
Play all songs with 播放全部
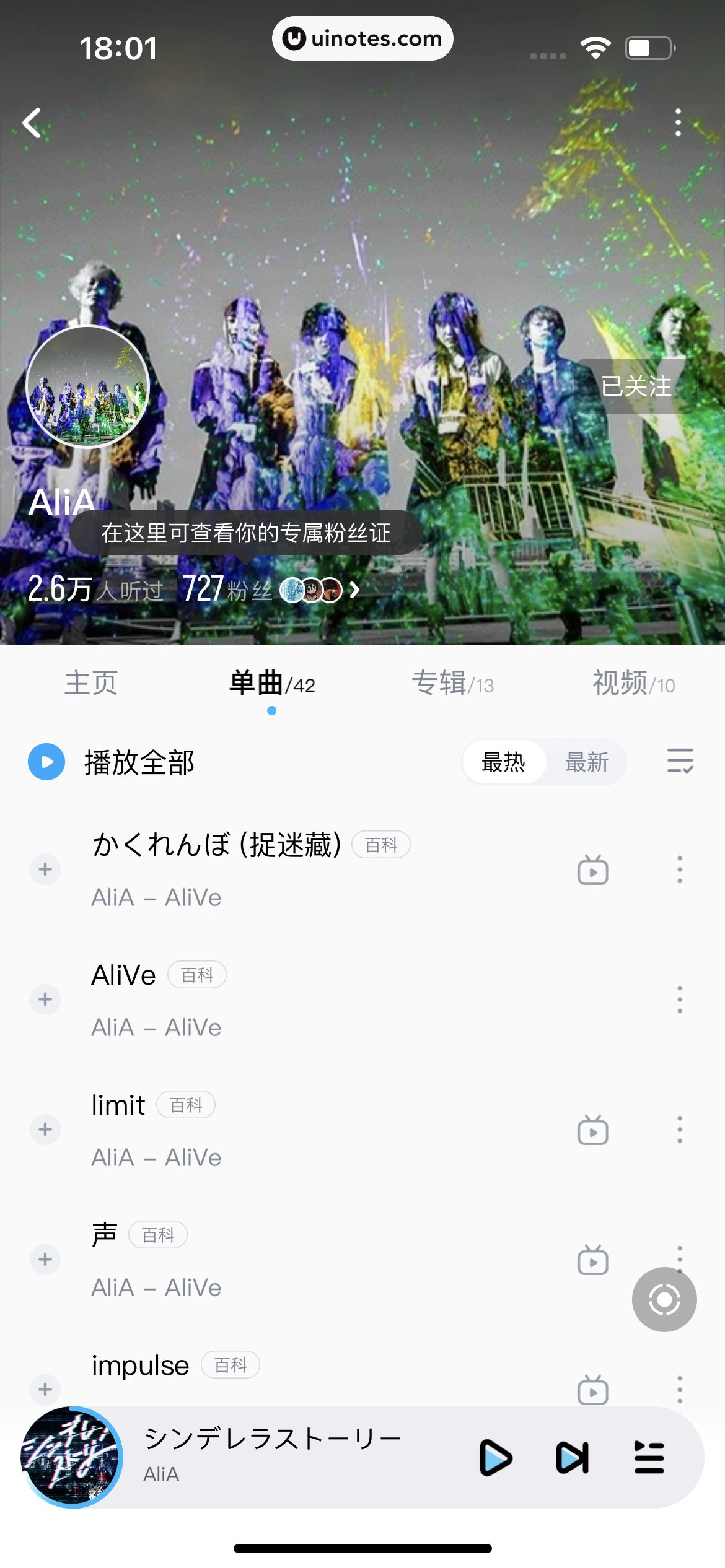112,762
